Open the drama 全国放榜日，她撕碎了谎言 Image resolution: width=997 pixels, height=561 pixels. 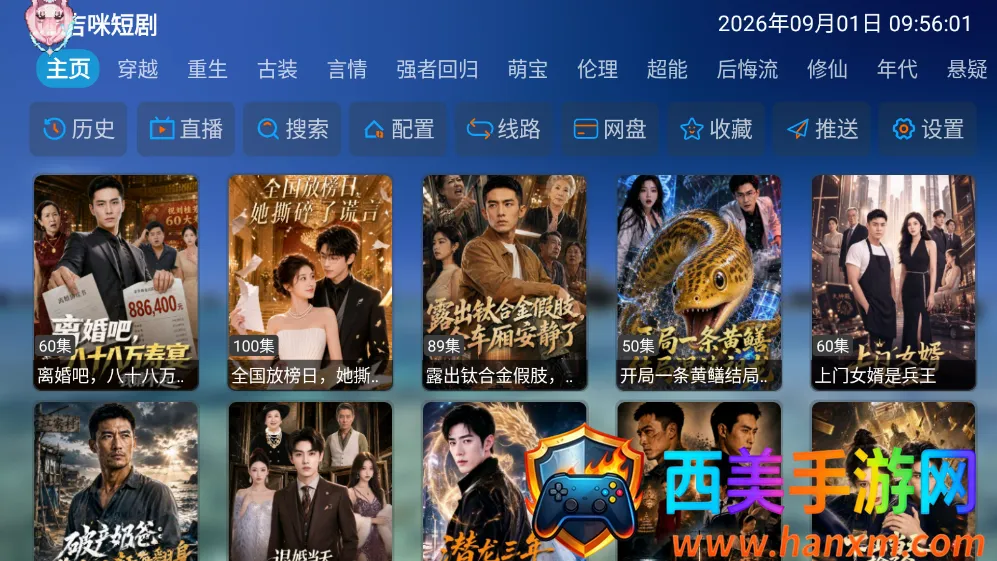click(x=310, y=282)
